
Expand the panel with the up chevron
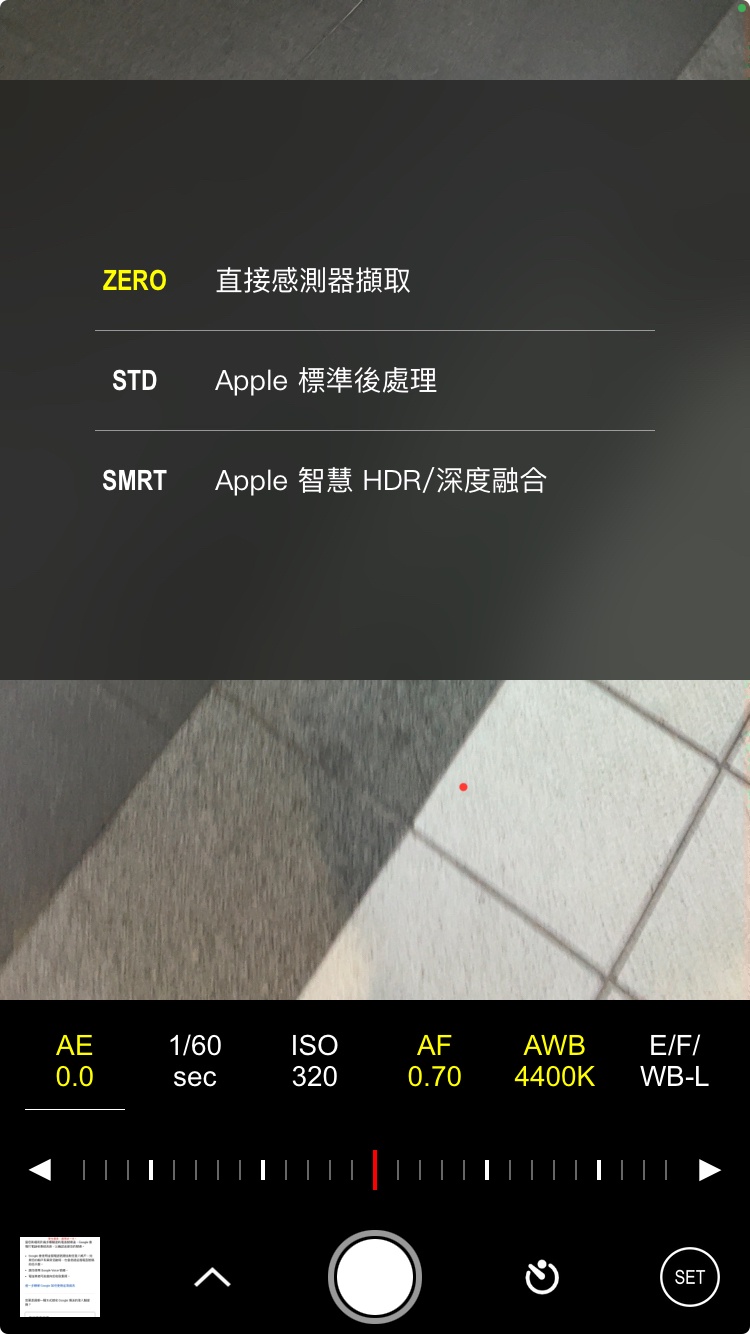click(x=212, y=1277)
